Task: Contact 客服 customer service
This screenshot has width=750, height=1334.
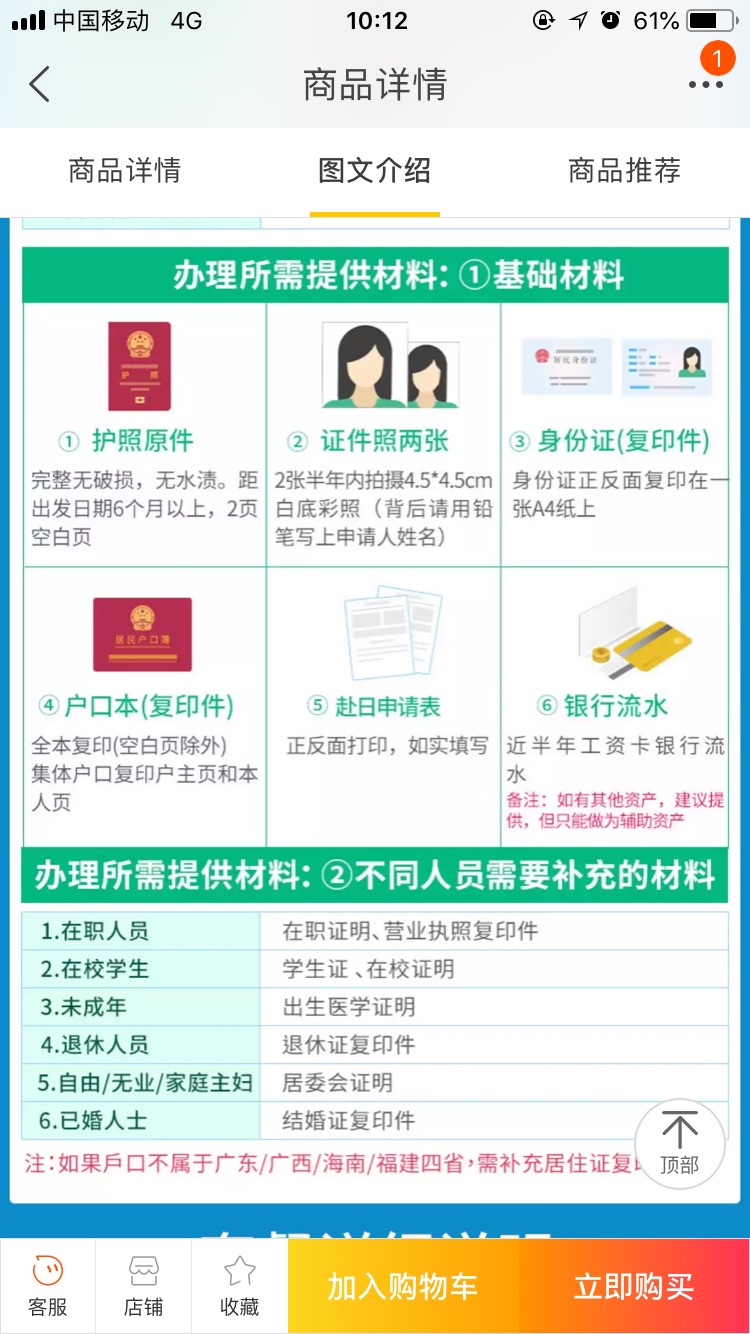Action: click(47, 1286)
